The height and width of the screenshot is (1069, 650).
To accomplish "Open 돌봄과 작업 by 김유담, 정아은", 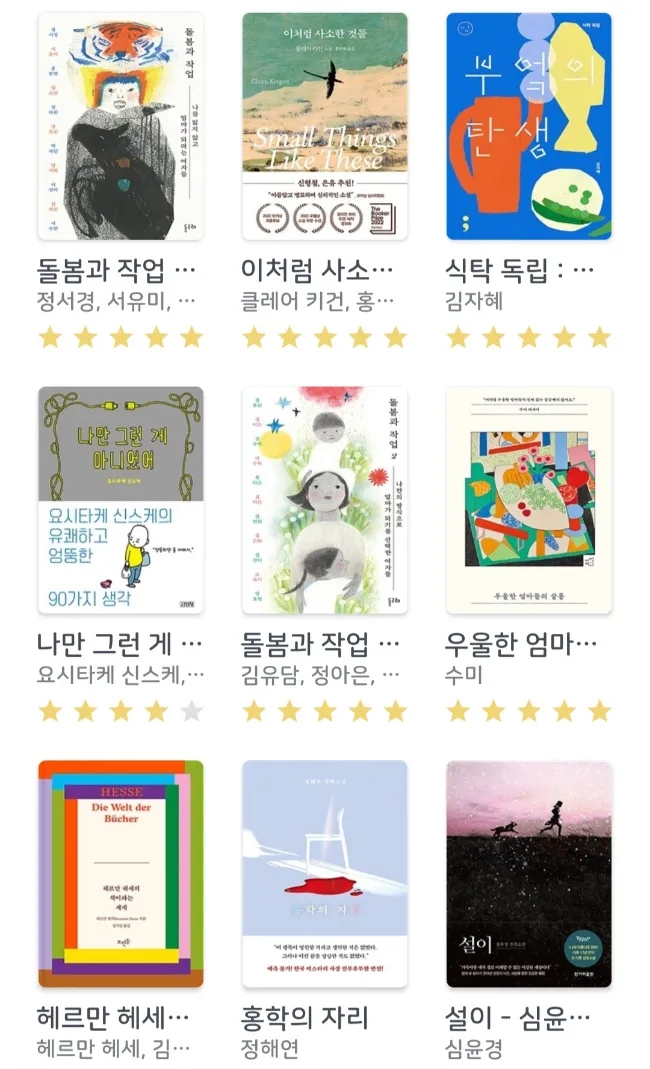I will click(x=324, y=500).
